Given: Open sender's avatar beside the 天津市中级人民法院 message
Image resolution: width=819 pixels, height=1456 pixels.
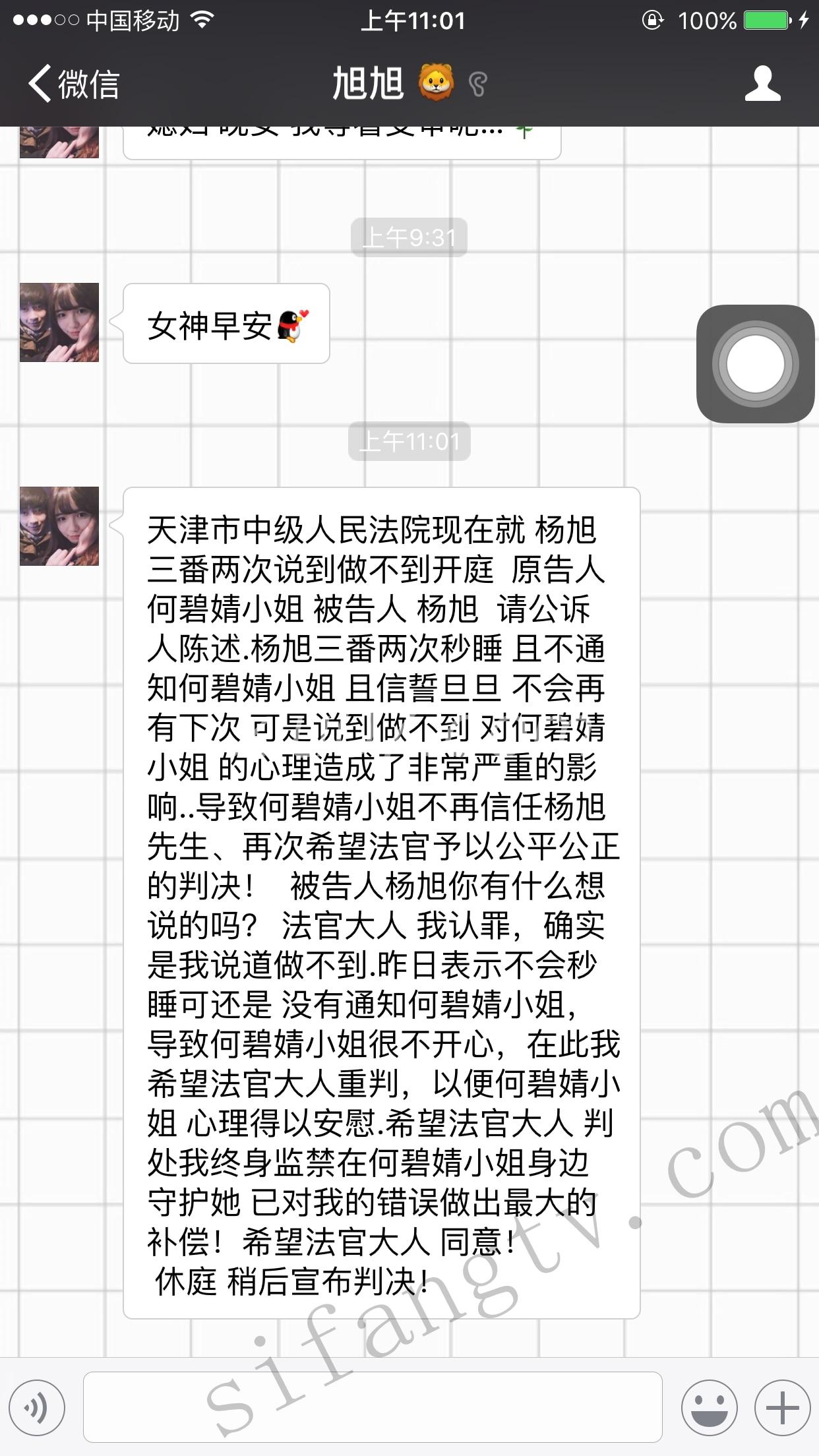Looking at the screenshot, I should (x=59, y=526).
